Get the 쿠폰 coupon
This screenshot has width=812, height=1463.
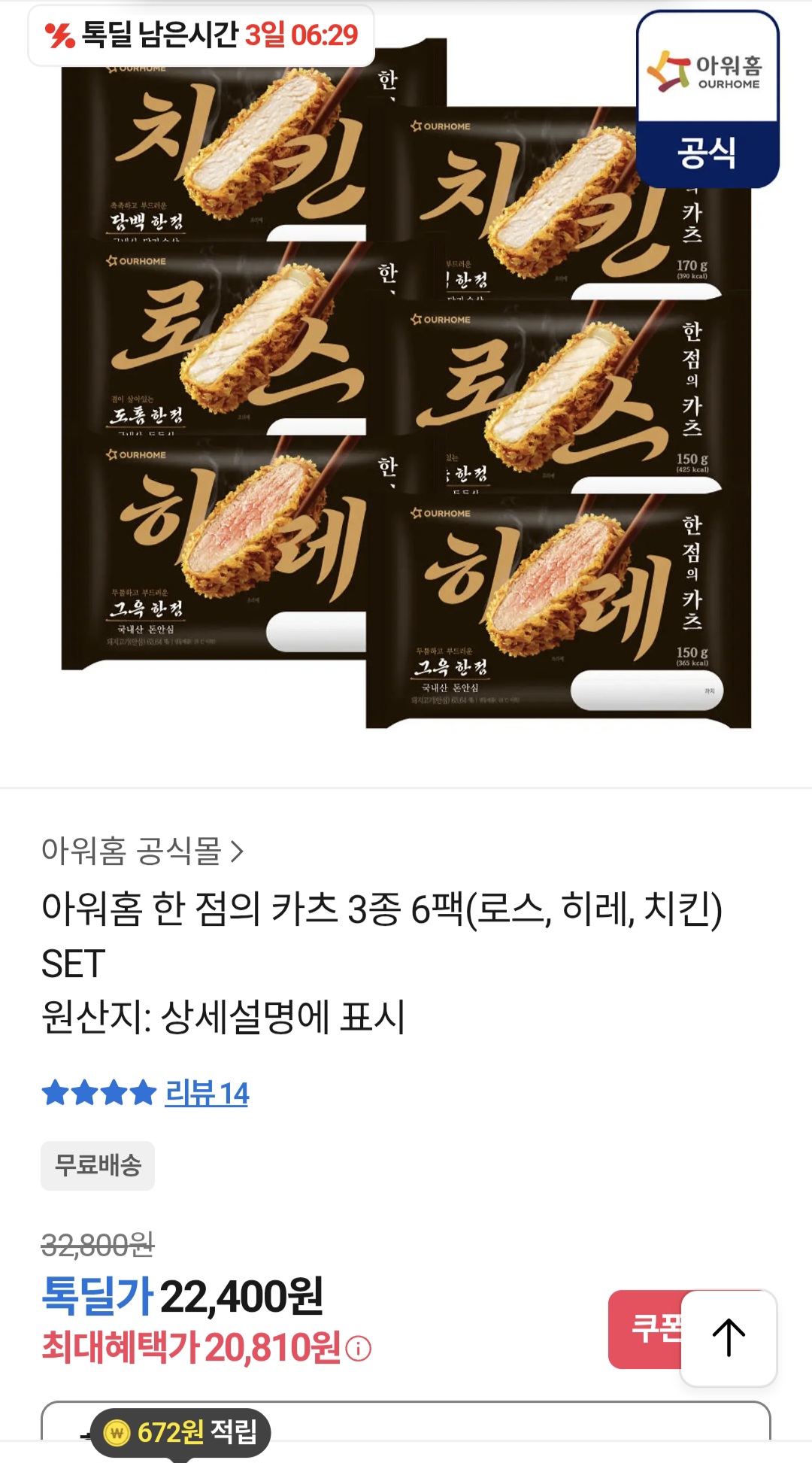645,1329
